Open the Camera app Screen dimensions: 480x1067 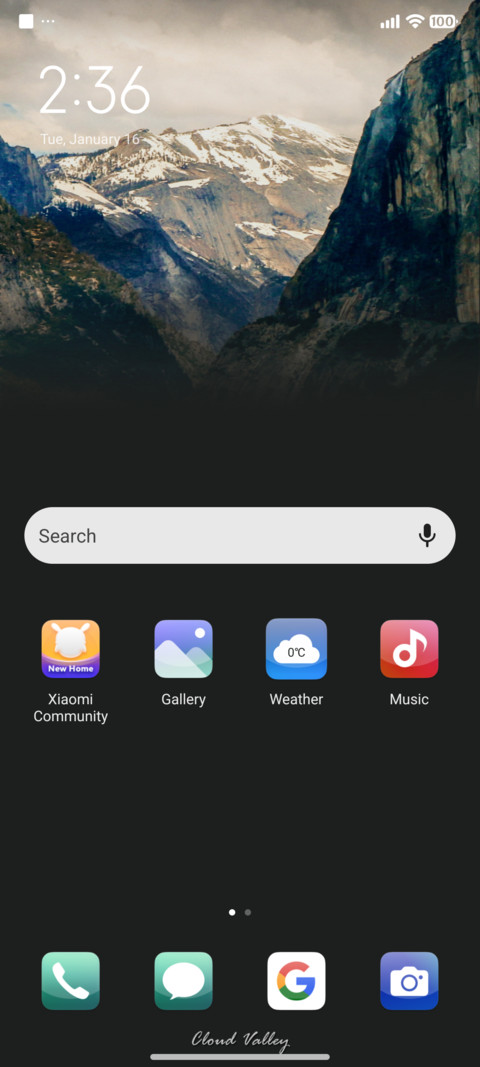(x=409, y=981)
